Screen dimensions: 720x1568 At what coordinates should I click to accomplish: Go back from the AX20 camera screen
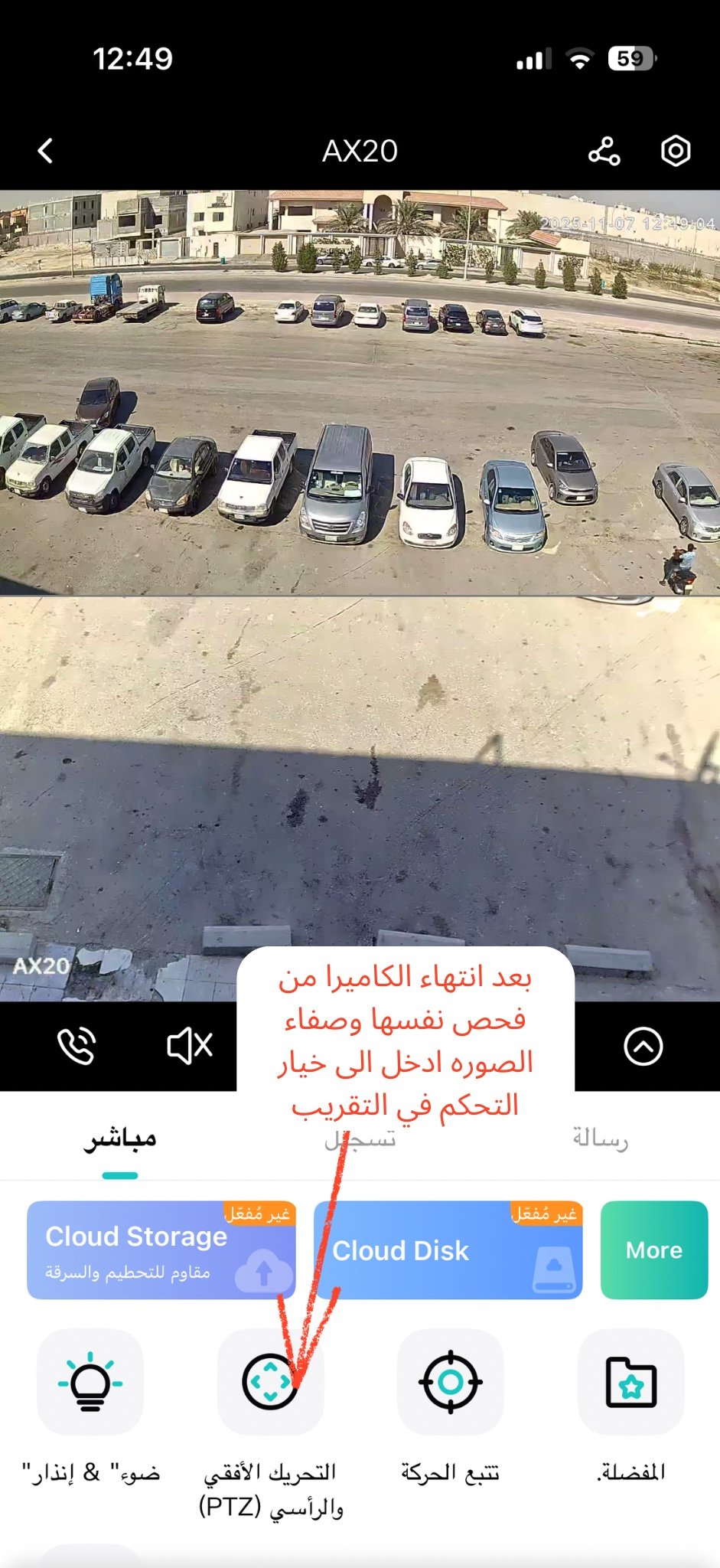[x=46, y=151]
